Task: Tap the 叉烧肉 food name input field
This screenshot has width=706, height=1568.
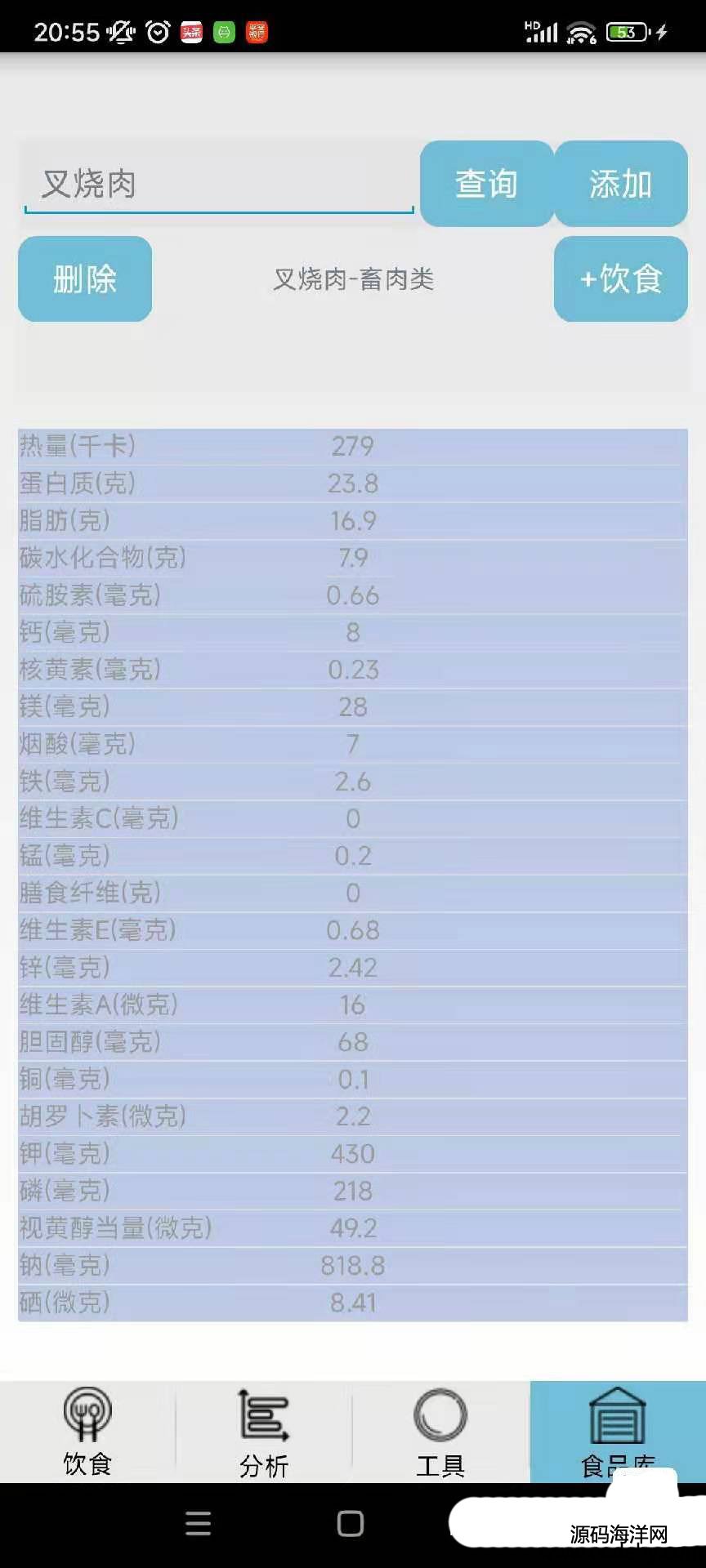Action: 219,184
